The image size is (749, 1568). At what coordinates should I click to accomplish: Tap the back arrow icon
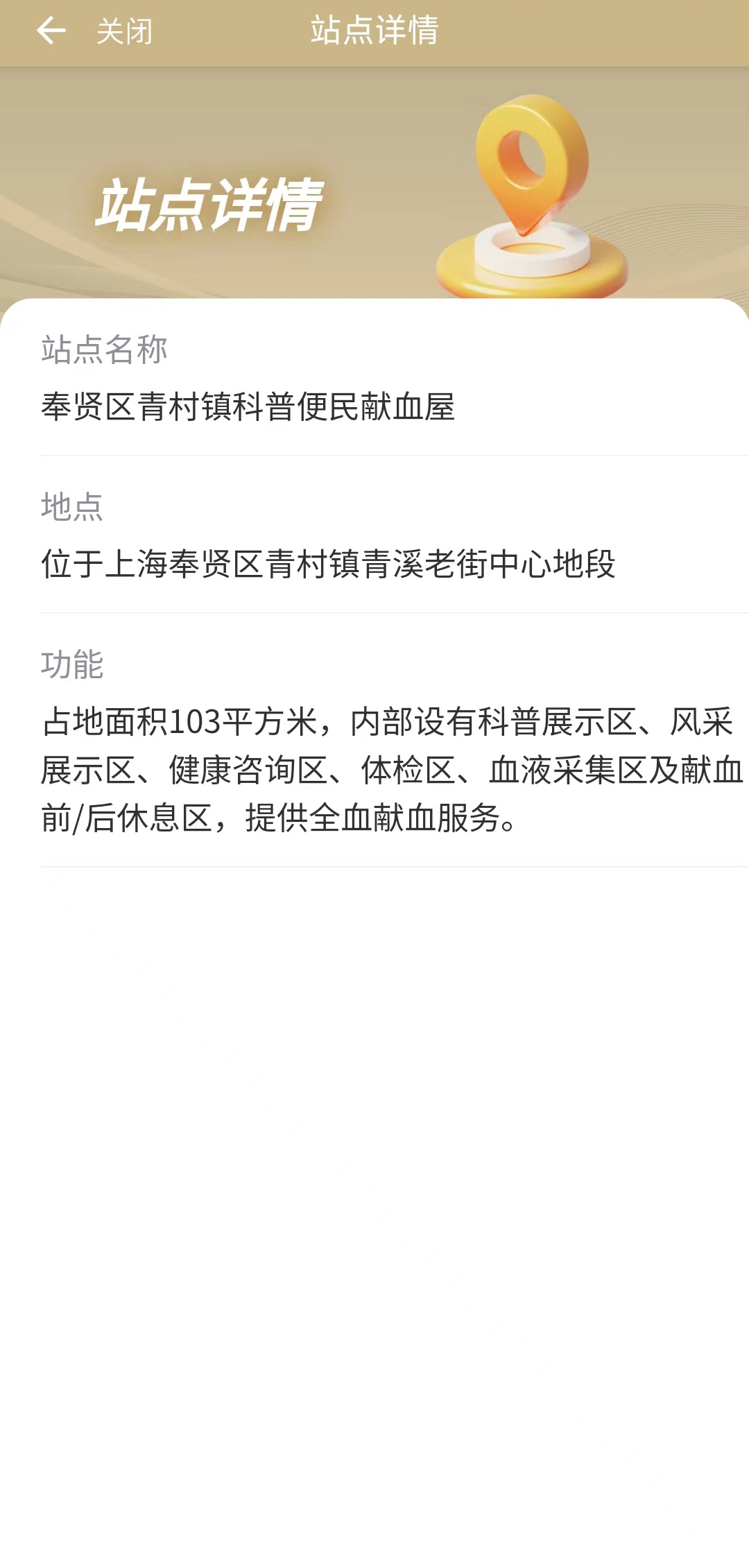point(51,31)
